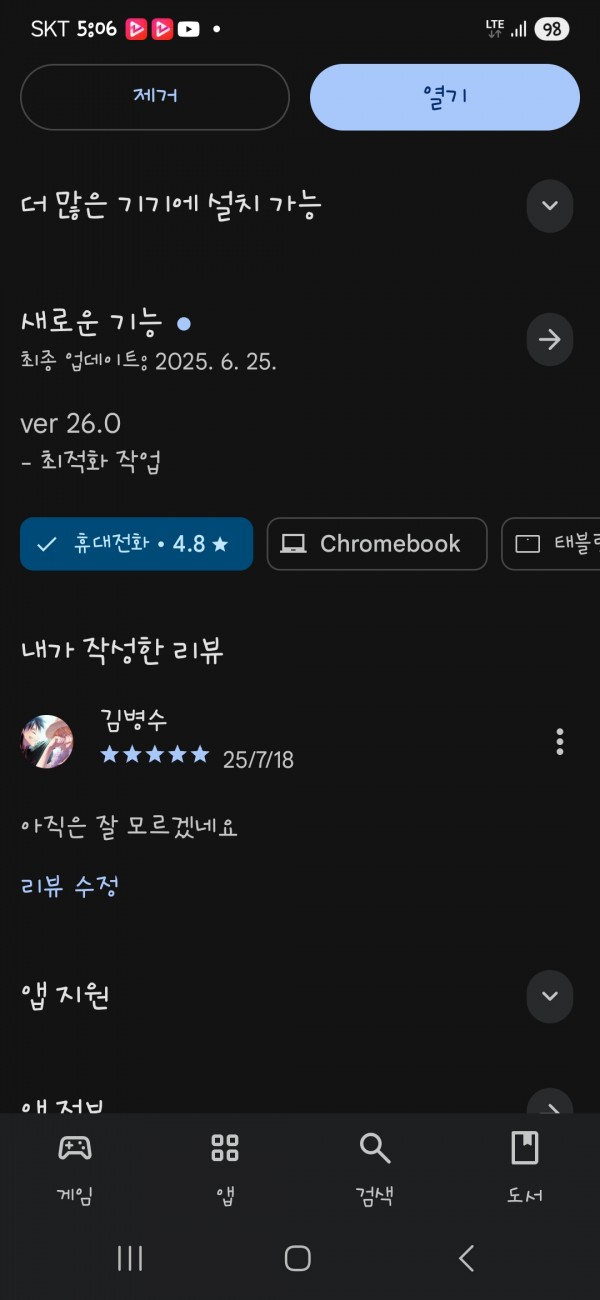Screen dimensions: 600x1300
Task: Open 새로운 기능 details arrow
Action: coord(550,340)
